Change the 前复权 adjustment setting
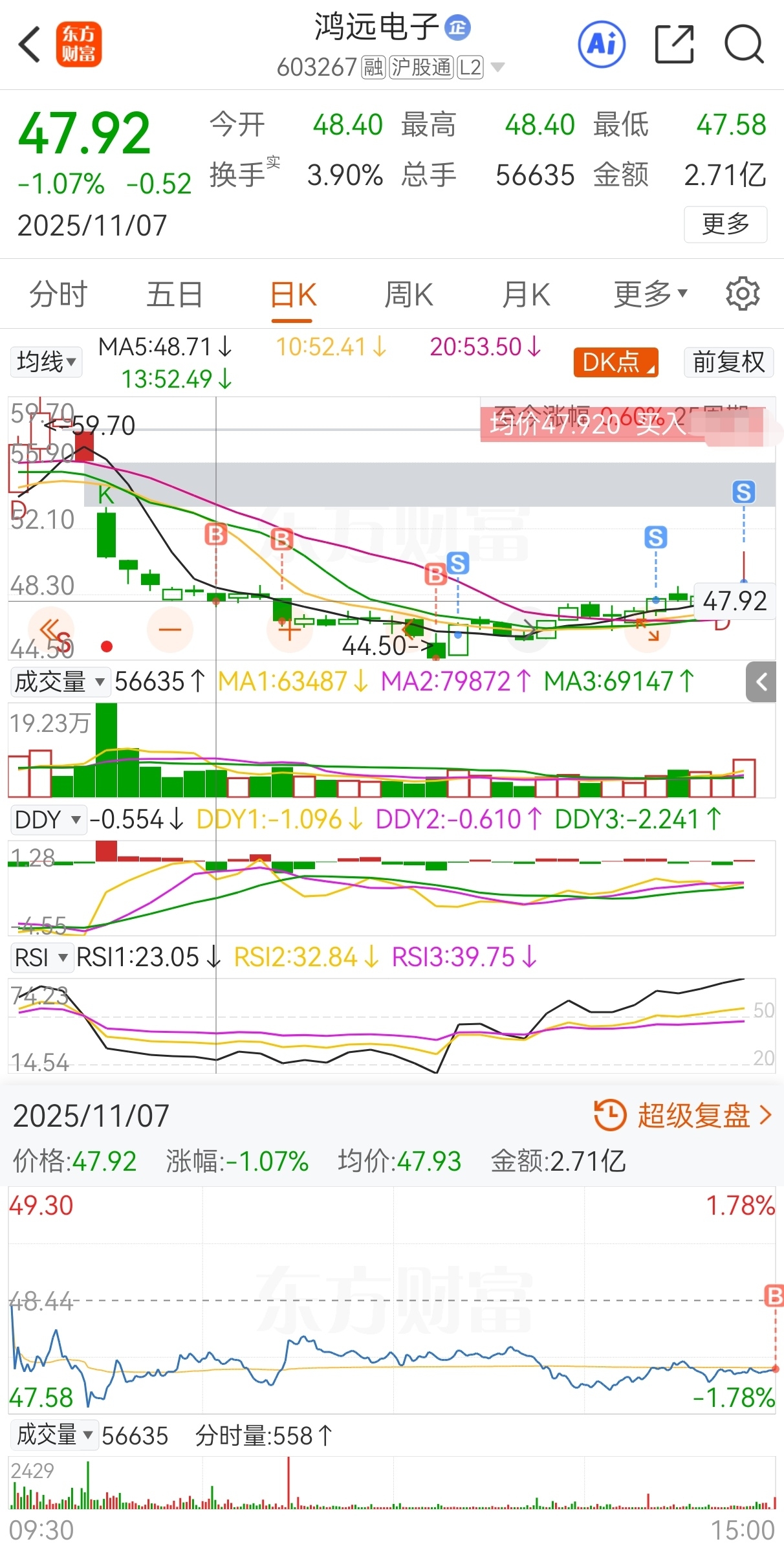 click(728, 362)
